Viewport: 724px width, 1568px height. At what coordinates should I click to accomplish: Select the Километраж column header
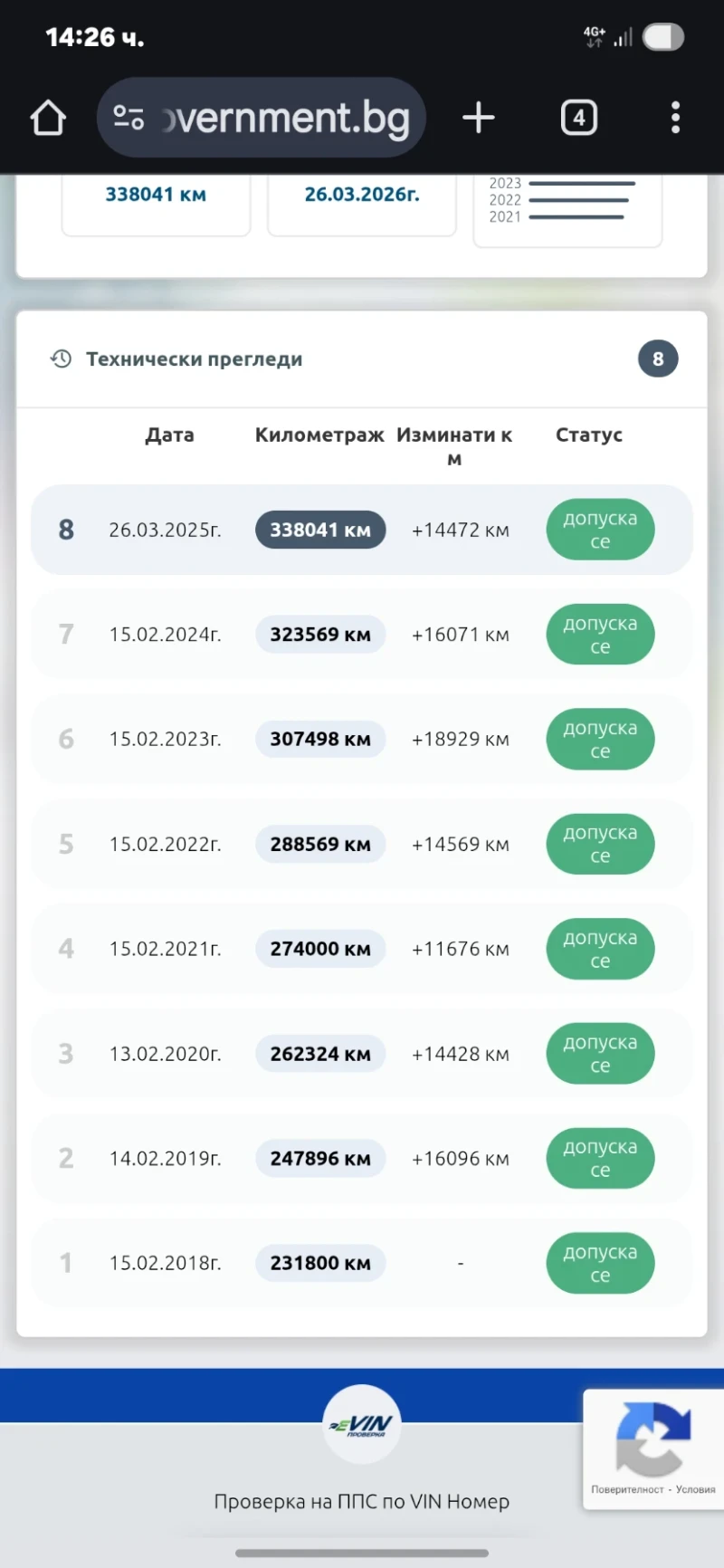coord(319,435)
